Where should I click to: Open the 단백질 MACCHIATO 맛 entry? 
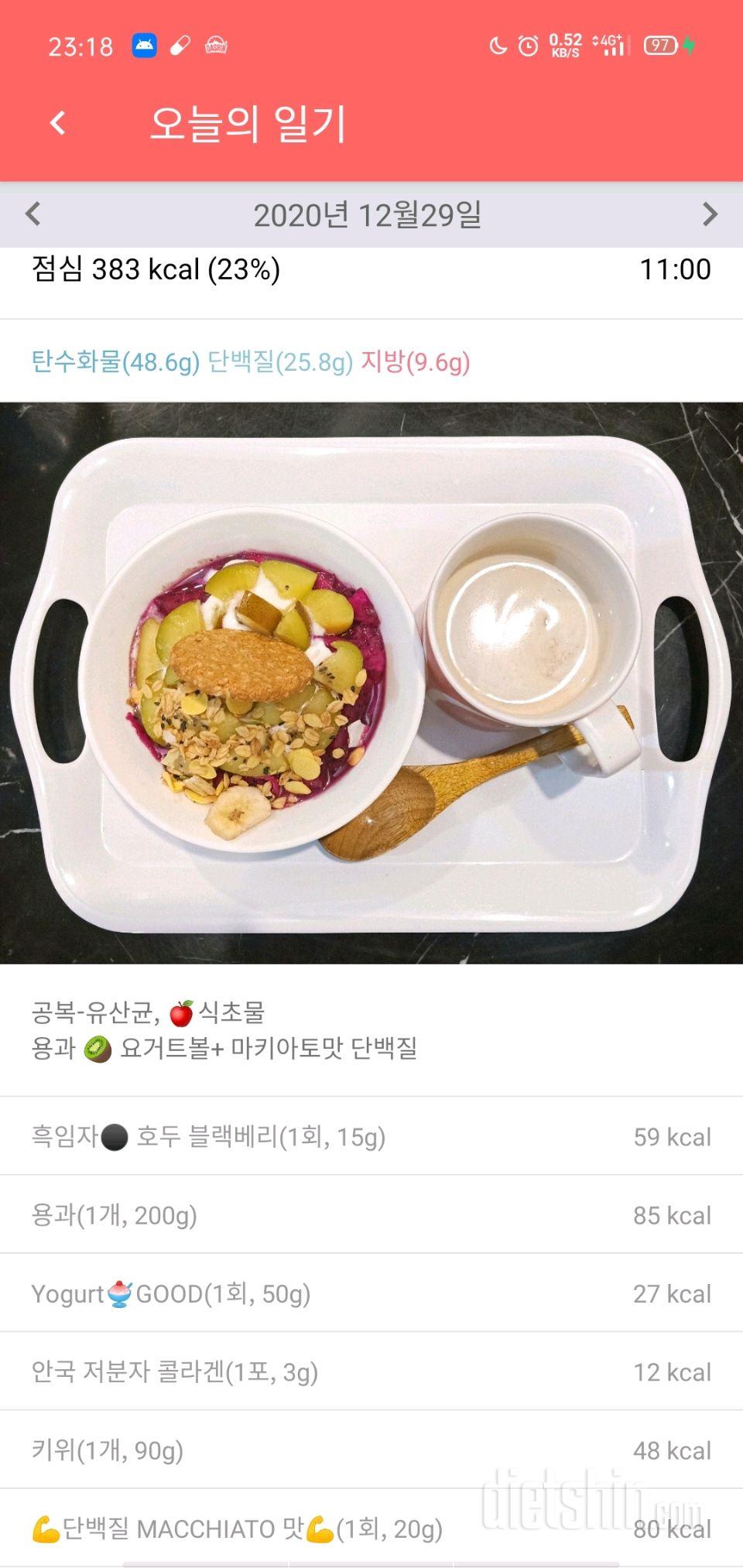pyautogui.click(x=371, y=1529)
